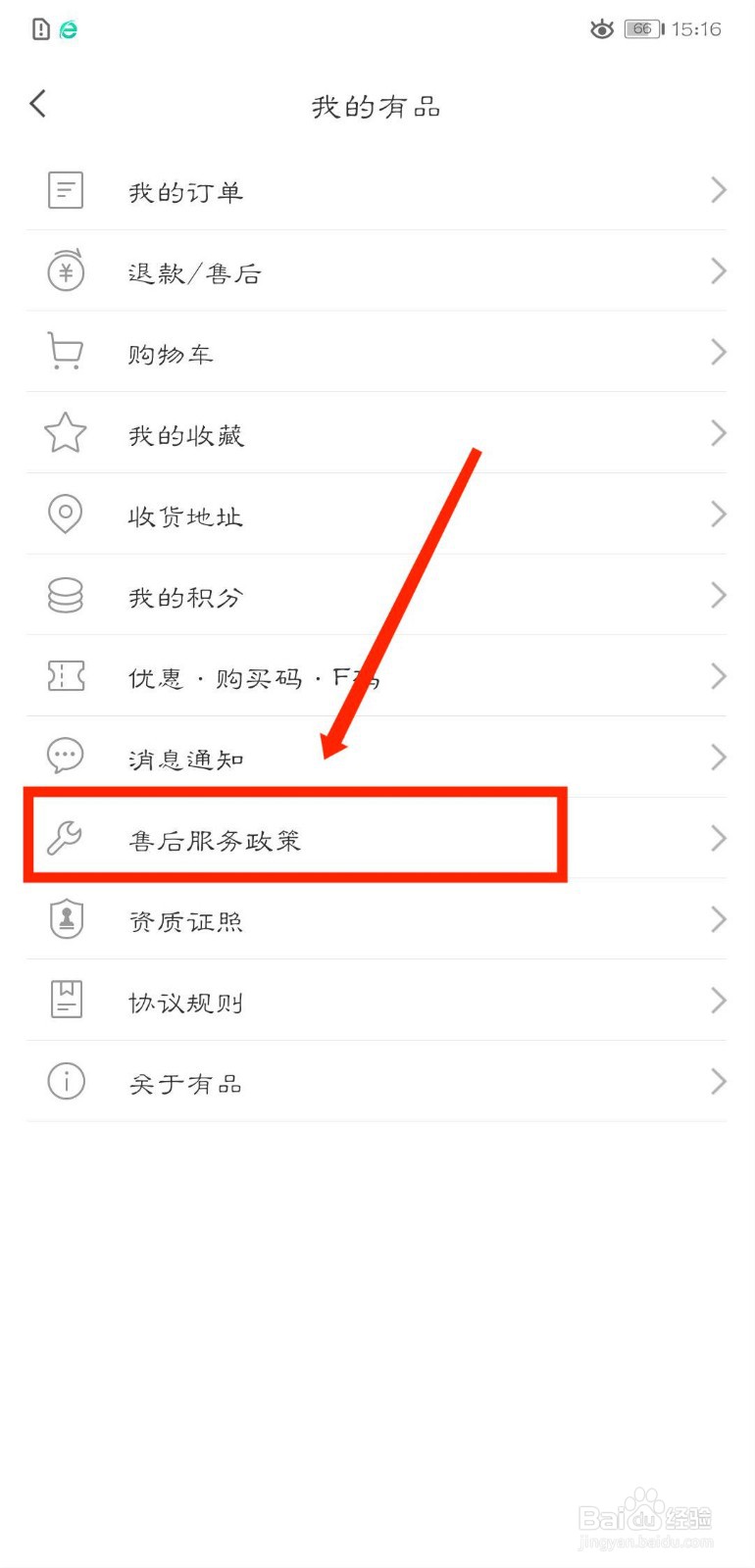Screen dimensions: 755x1568
Task: Tap the back arrow to go back
Action: (x=37, y=103)
